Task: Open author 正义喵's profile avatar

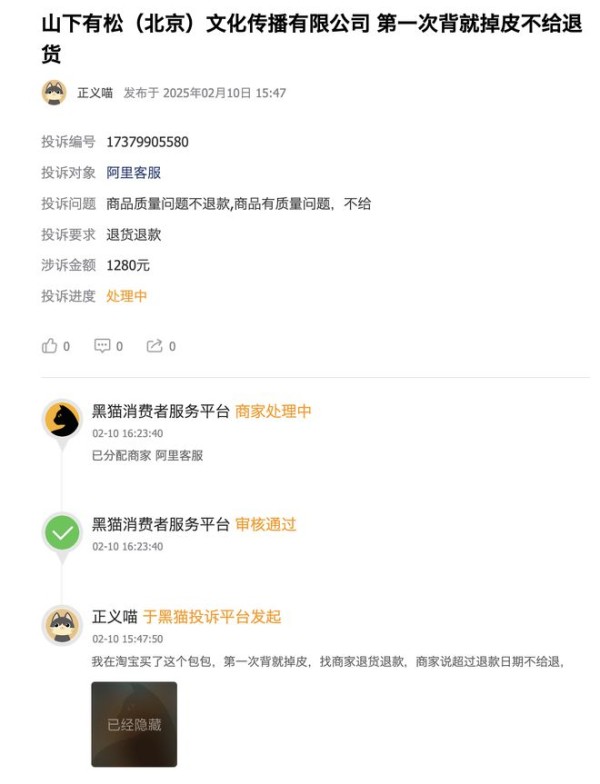Action: point(54,93)
